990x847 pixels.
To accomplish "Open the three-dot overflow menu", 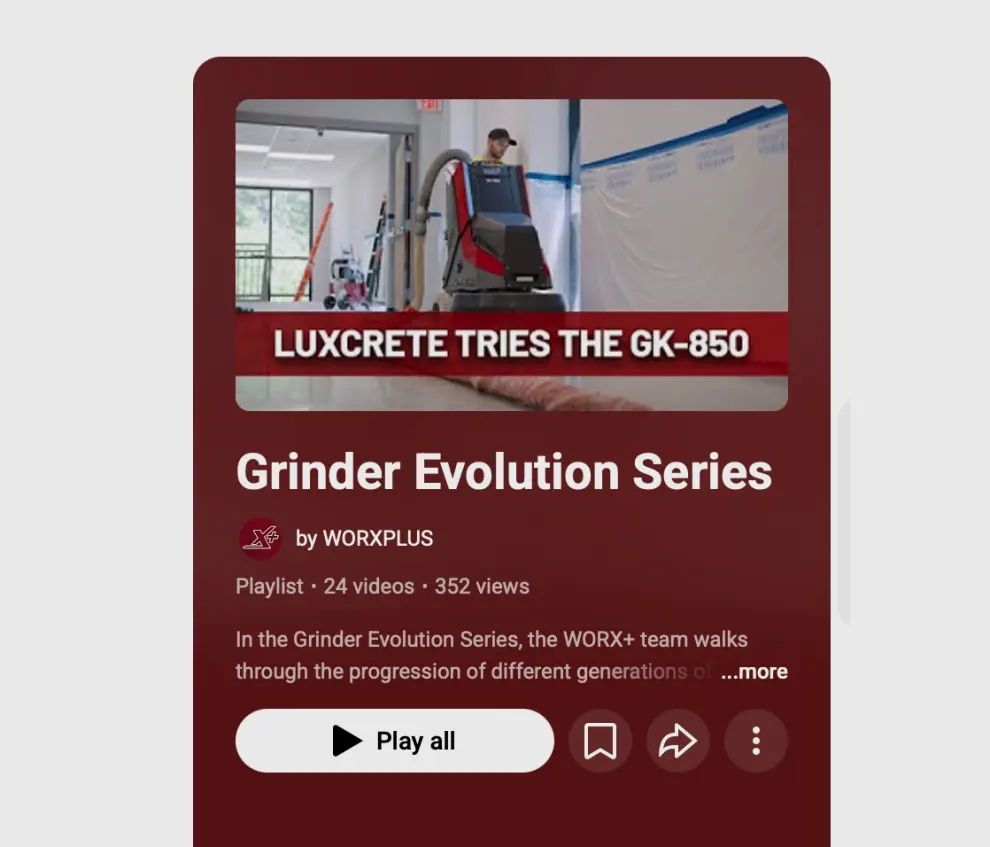I will click(x=756, y=741).
